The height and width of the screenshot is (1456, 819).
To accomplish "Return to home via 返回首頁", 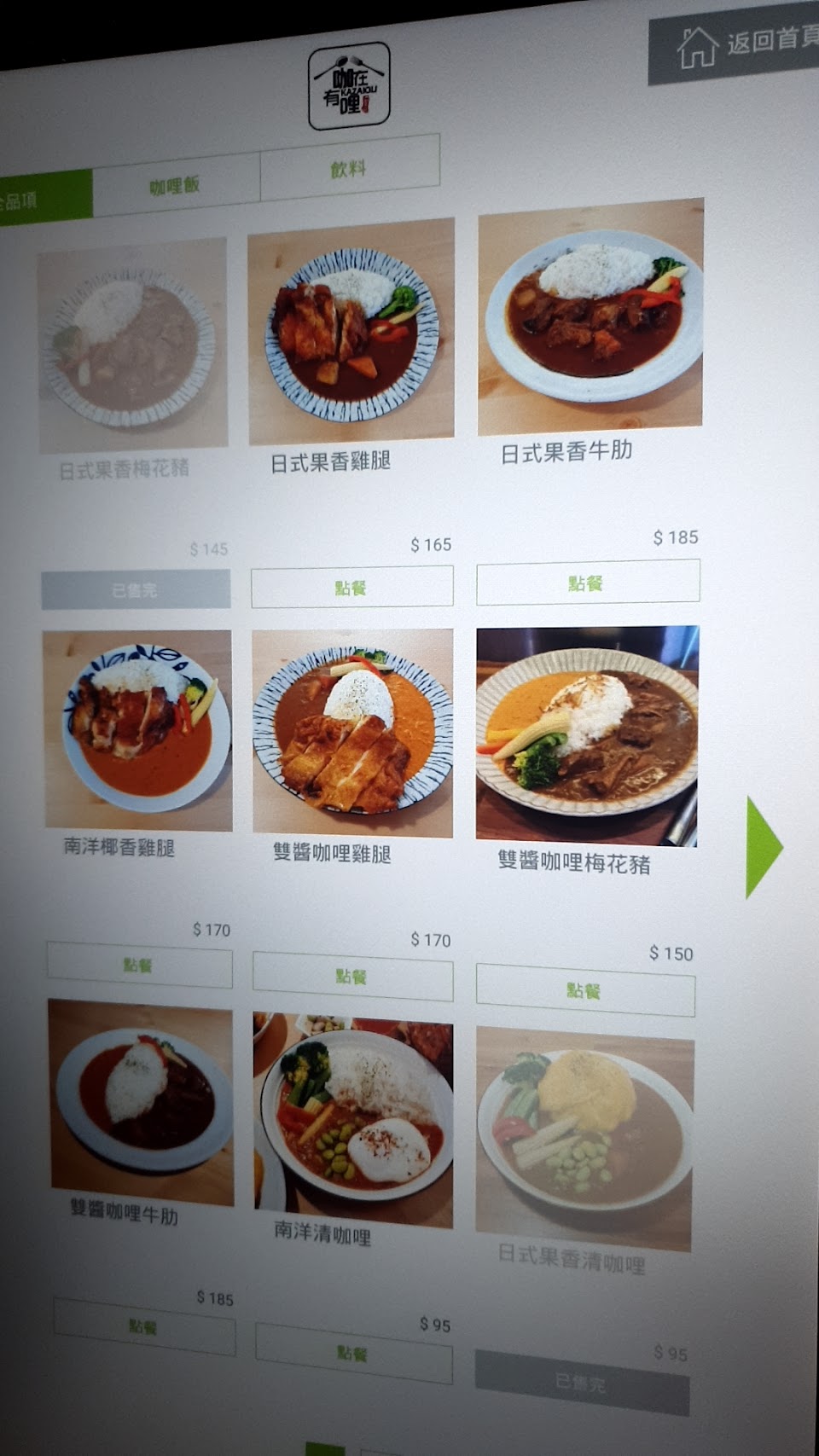I will tap(736, 44).
